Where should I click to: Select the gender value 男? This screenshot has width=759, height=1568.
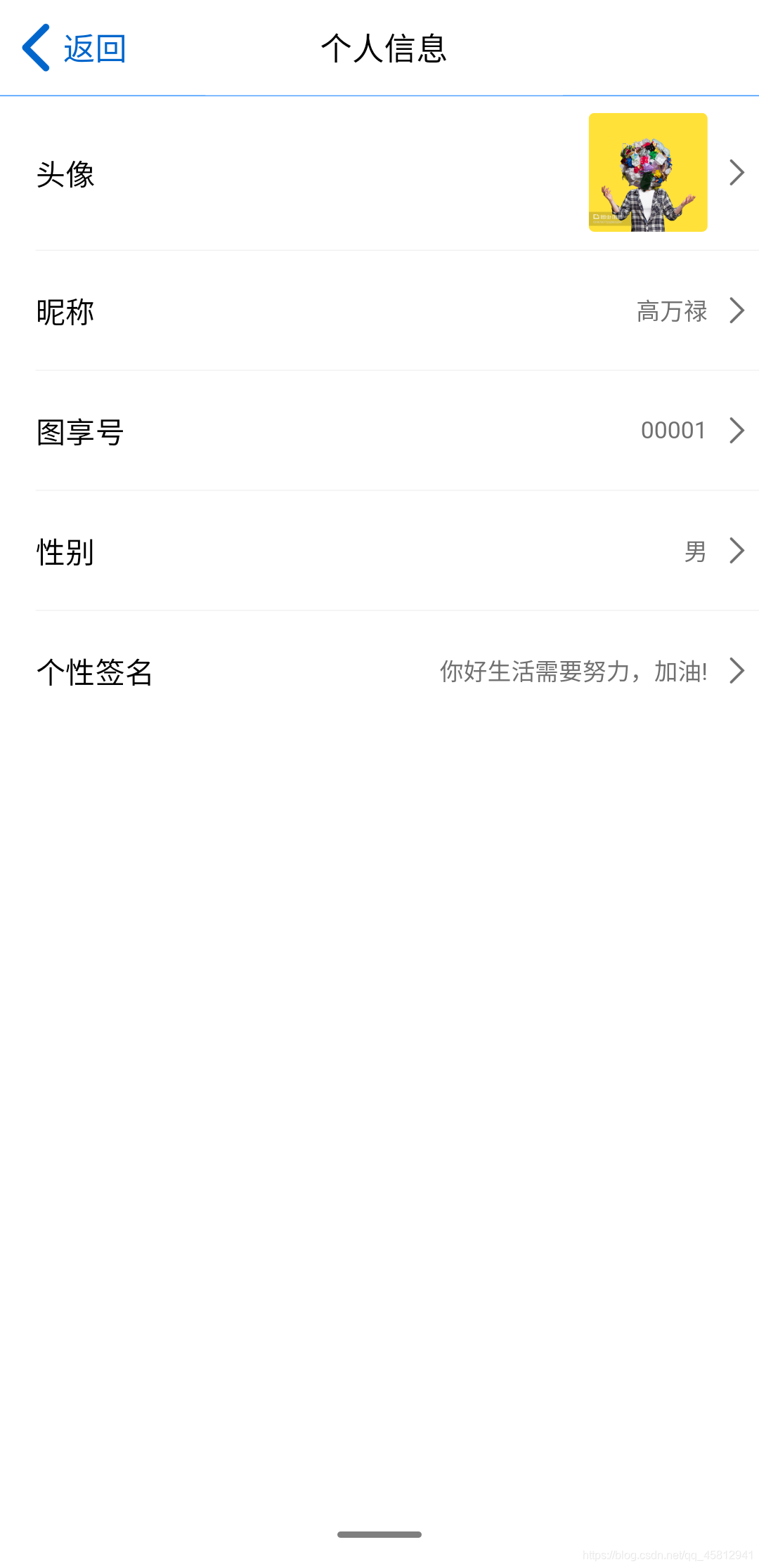click(696, 552)
